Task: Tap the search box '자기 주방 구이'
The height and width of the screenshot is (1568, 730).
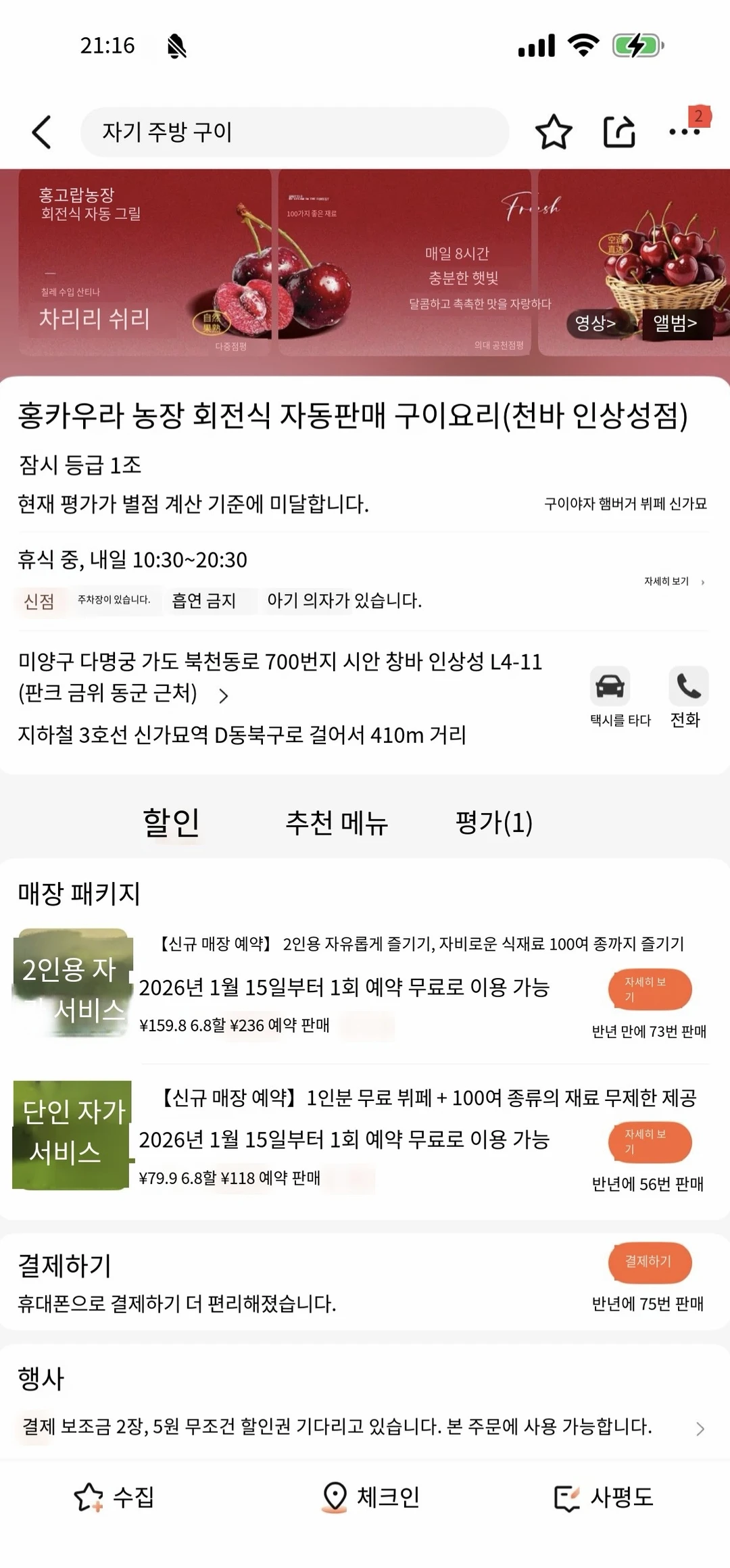Action: click(x=294, y=132)
